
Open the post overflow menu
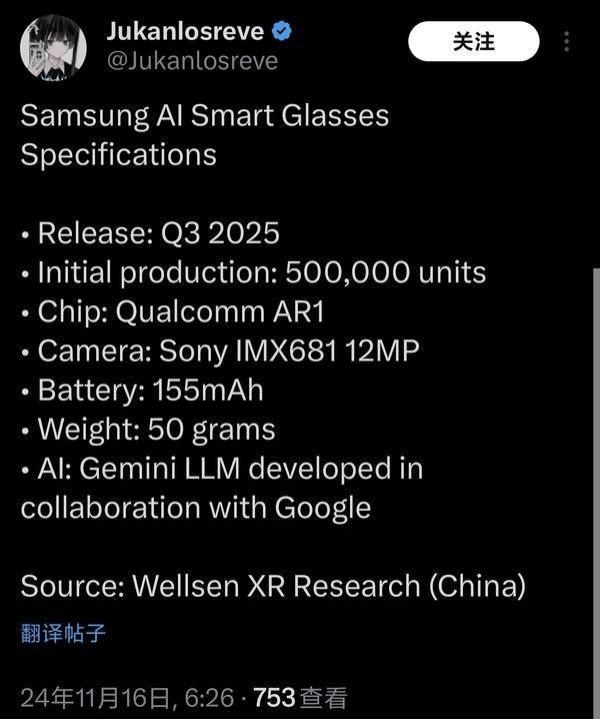point(567,42)
